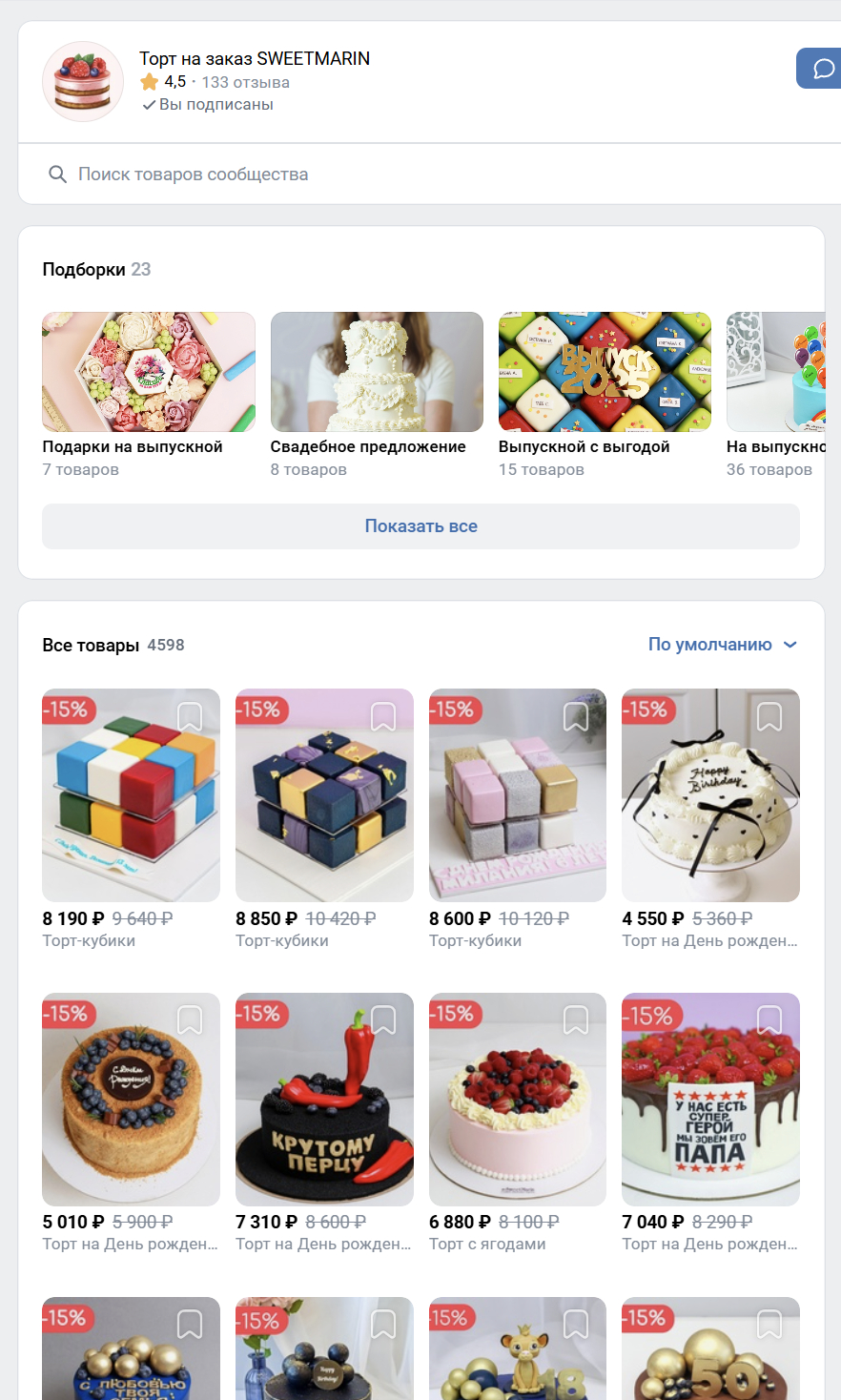Image resolution: width=841 pixels, height=1400 pixels.
Task: Bookmark the 6 880 ₽ Торт с ягодами
Action: coord(576,1020)
